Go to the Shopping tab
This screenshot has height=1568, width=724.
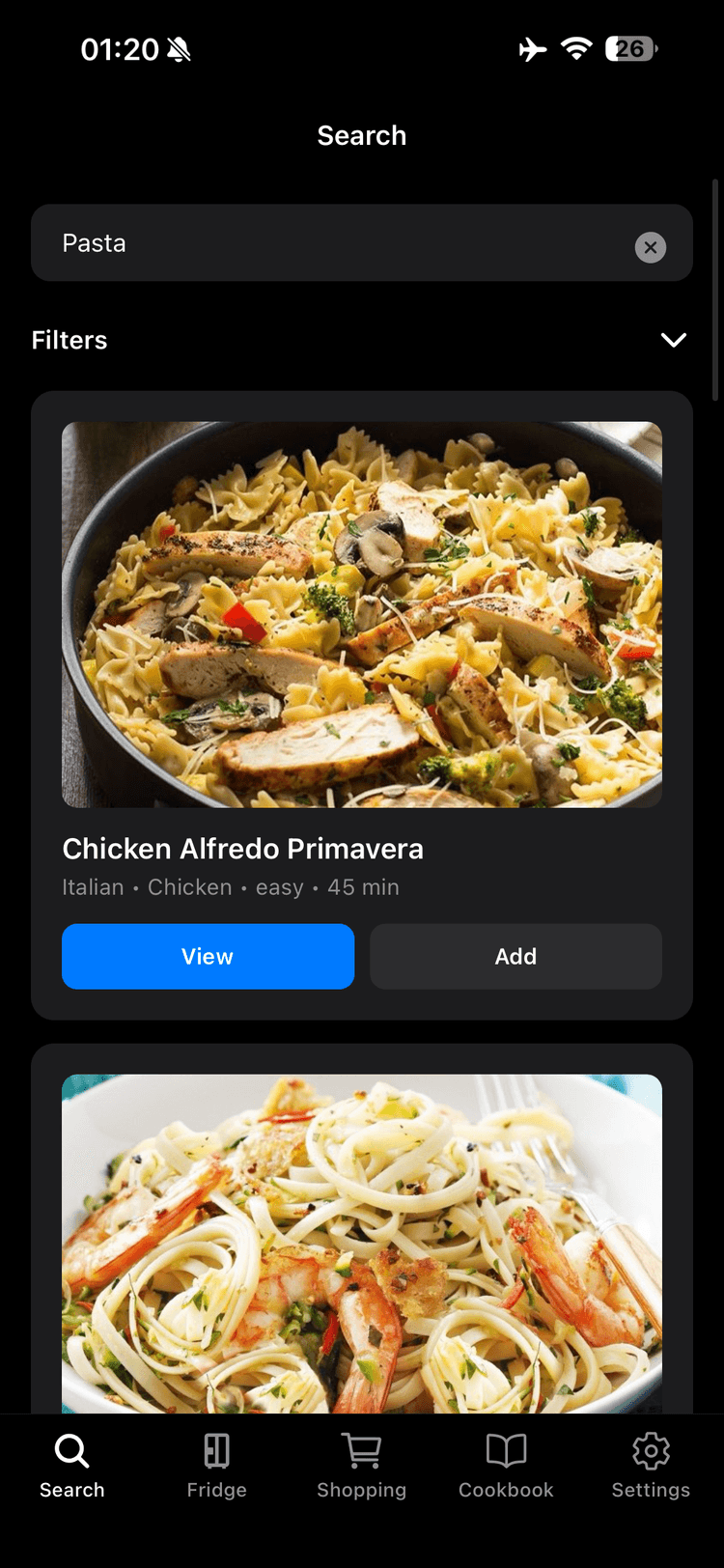tap(362, 1466)
